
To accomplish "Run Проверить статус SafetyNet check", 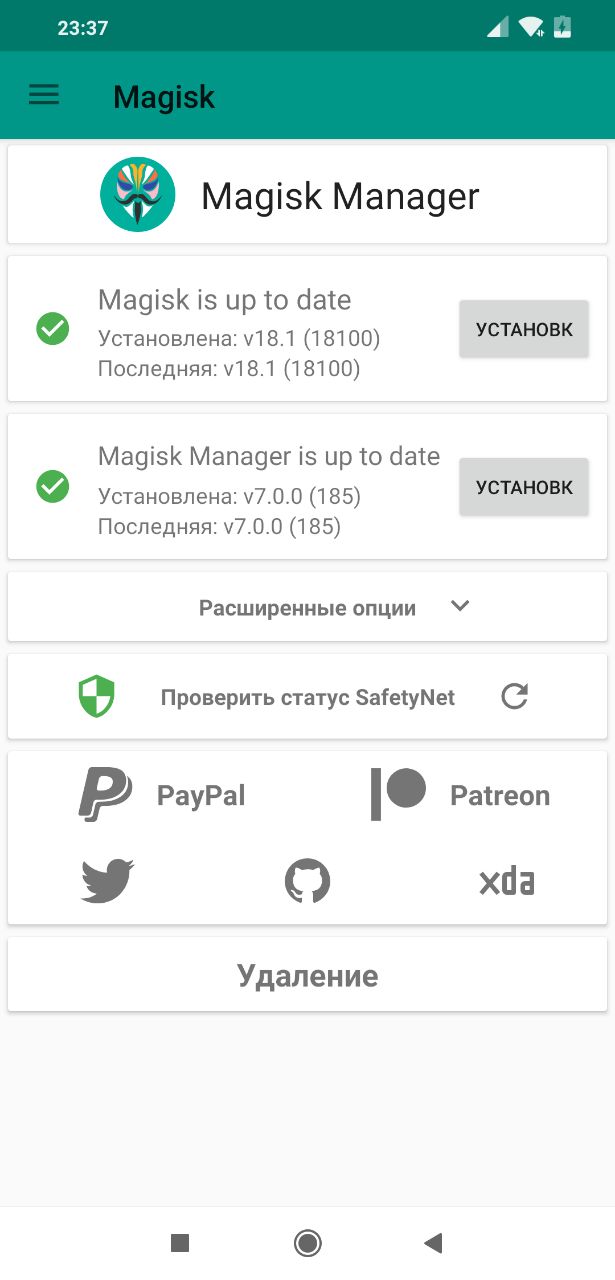I will pos(307,697).
